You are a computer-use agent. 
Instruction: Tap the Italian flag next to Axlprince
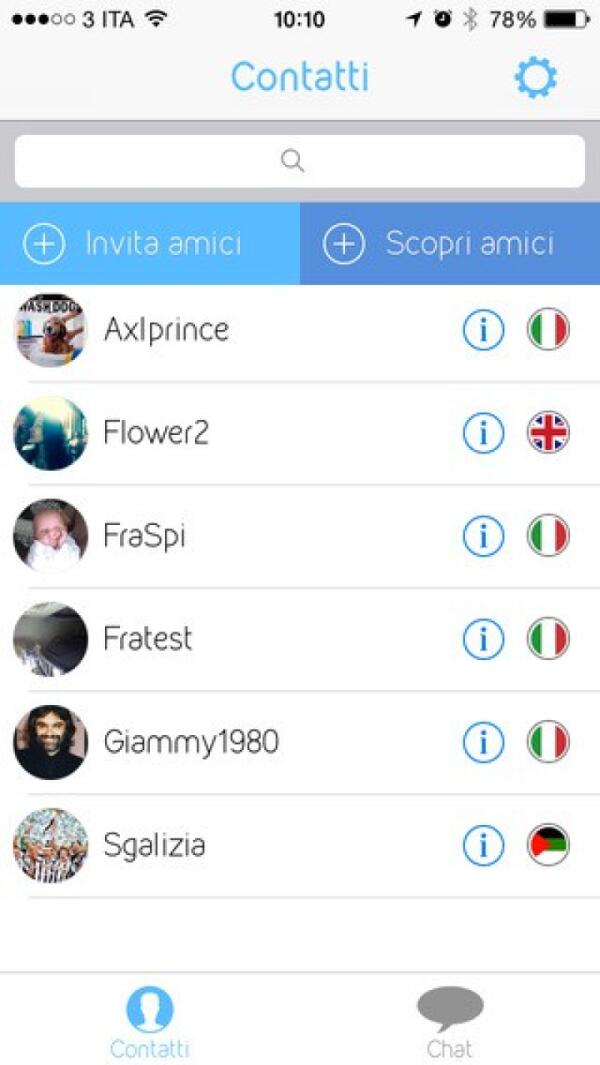pos(548,330)
